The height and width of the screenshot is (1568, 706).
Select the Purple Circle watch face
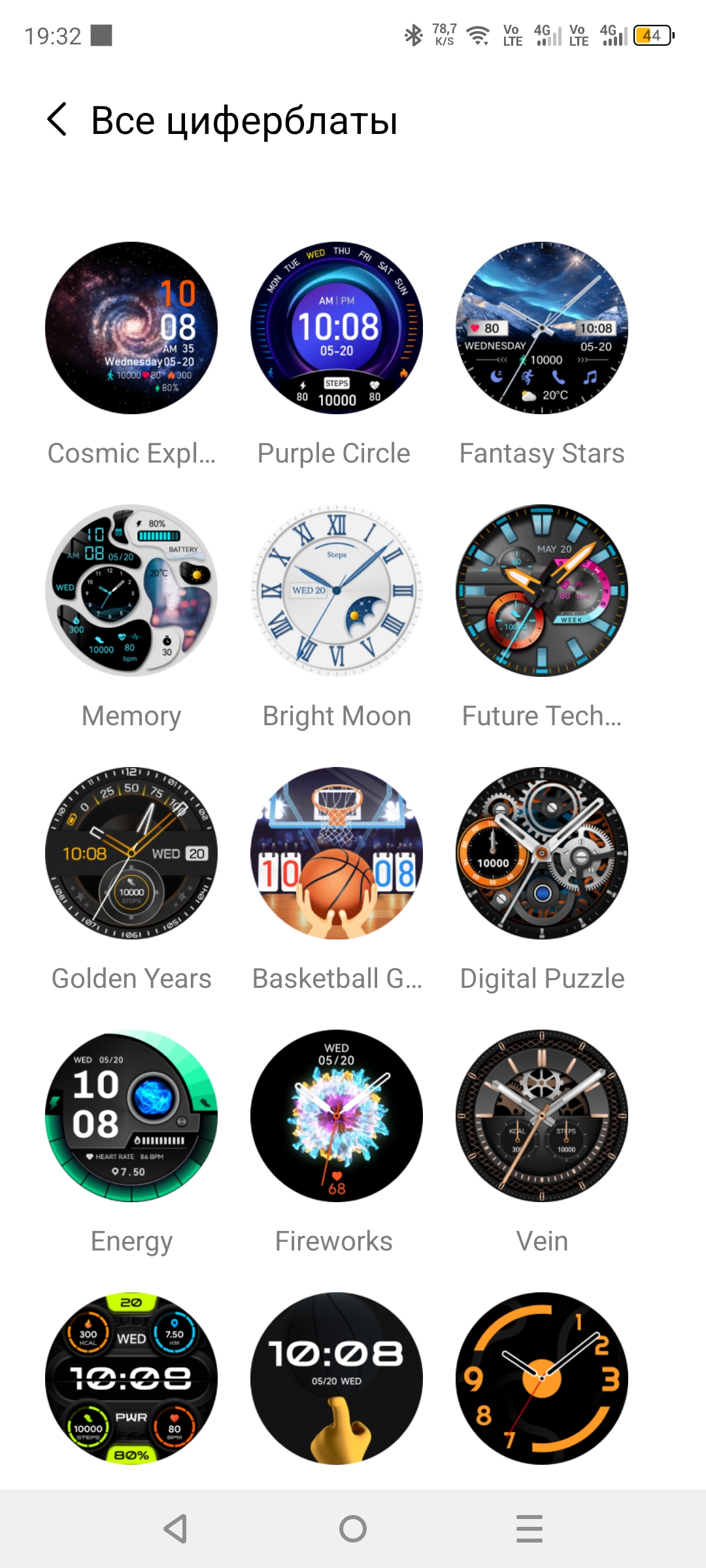[x=337, y=328]
